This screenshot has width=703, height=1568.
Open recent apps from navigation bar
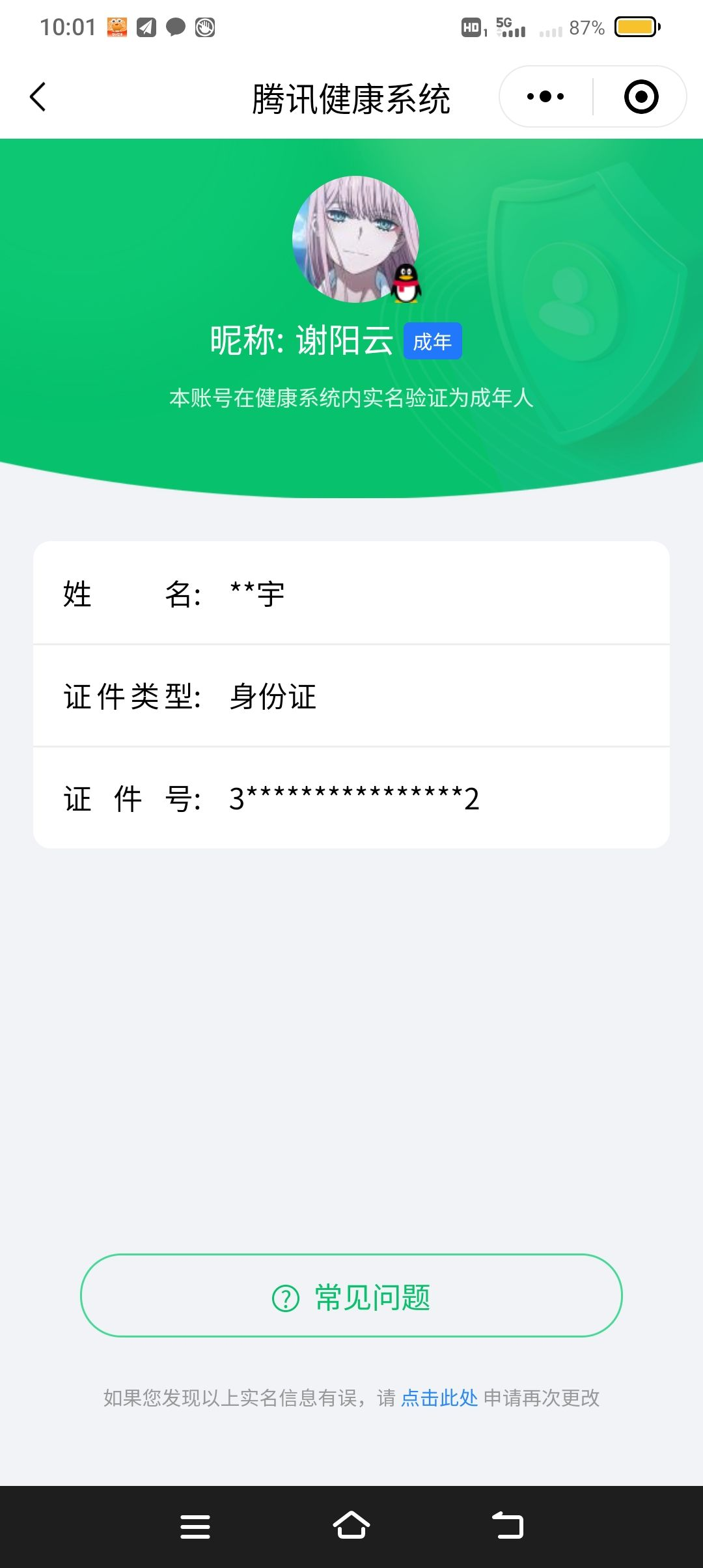(x=195, y=1526)
